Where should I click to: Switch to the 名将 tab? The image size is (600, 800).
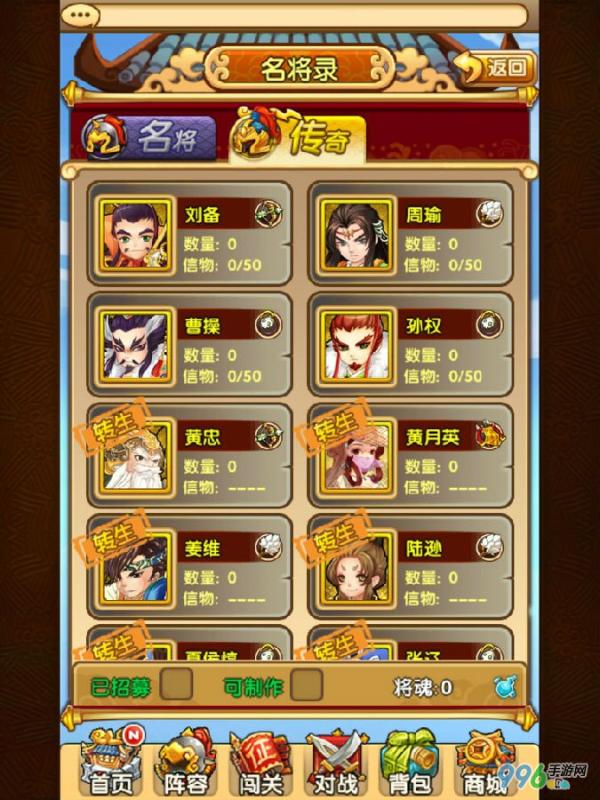[148, 138]
